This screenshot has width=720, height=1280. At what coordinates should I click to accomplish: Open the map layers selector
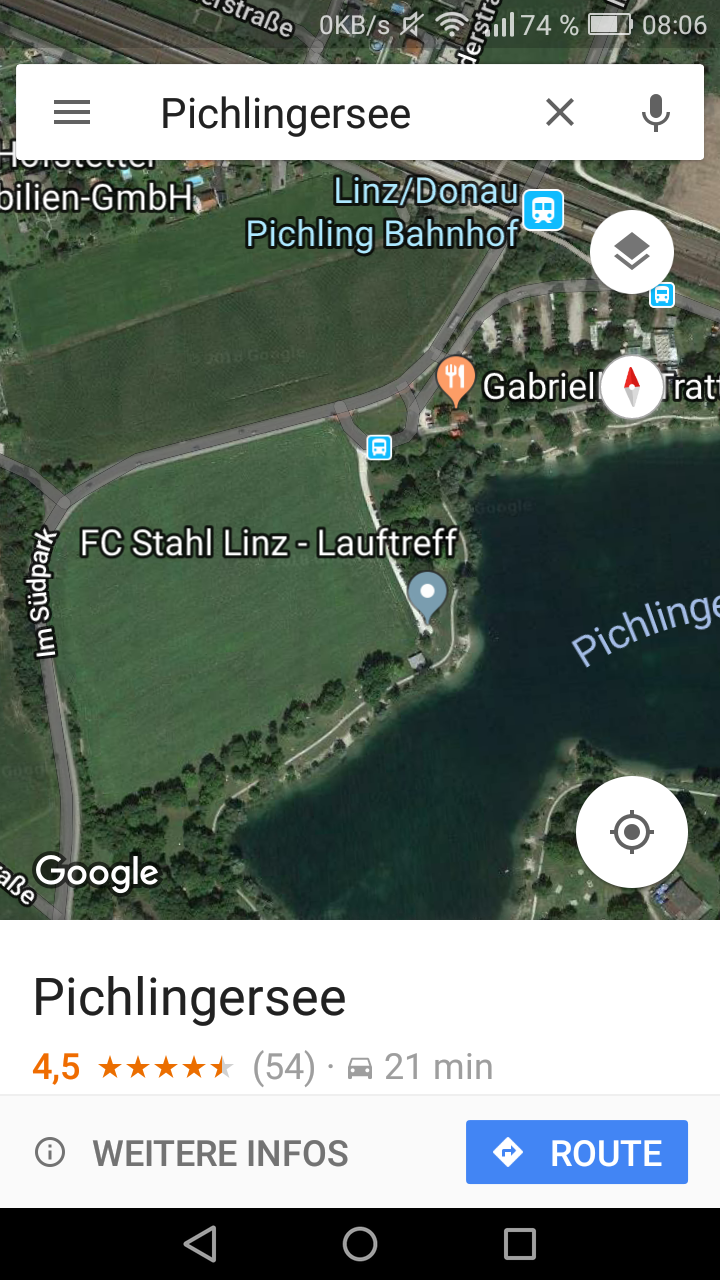tap(632, 252)
